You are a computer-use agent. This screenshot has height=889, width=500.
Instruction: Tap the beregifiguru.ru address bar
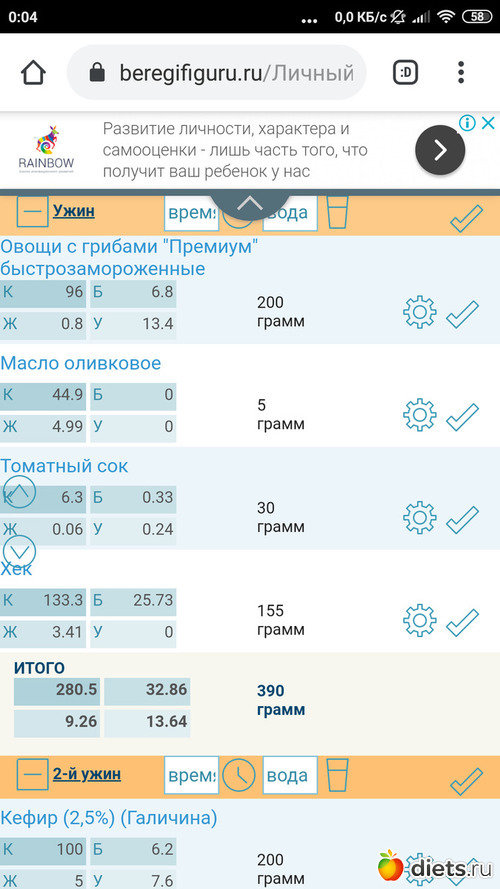coord(217,73)
